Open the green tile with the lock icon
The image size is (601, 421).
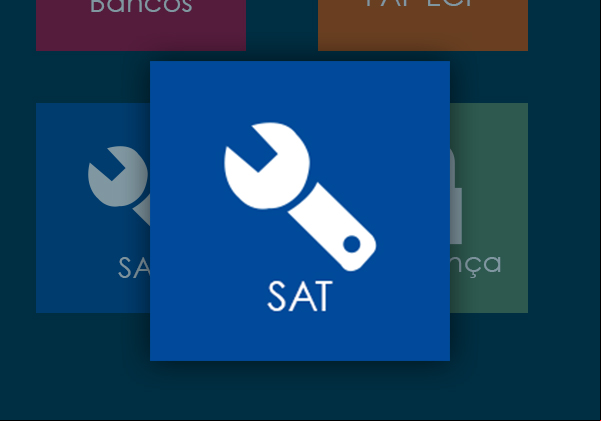[x=488, y=208]
